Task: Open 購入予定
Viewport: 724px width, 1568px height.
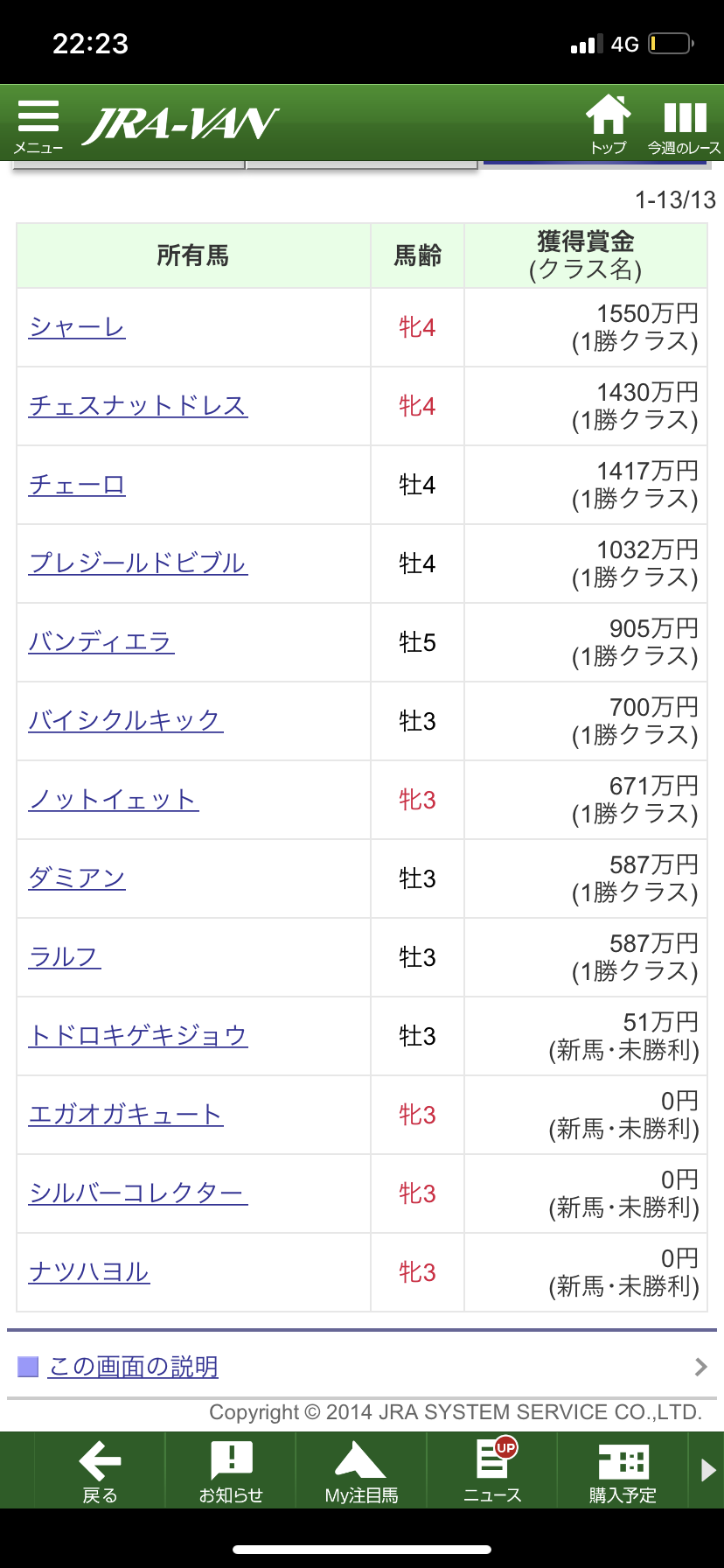Action: click(x=623, y=1471)
